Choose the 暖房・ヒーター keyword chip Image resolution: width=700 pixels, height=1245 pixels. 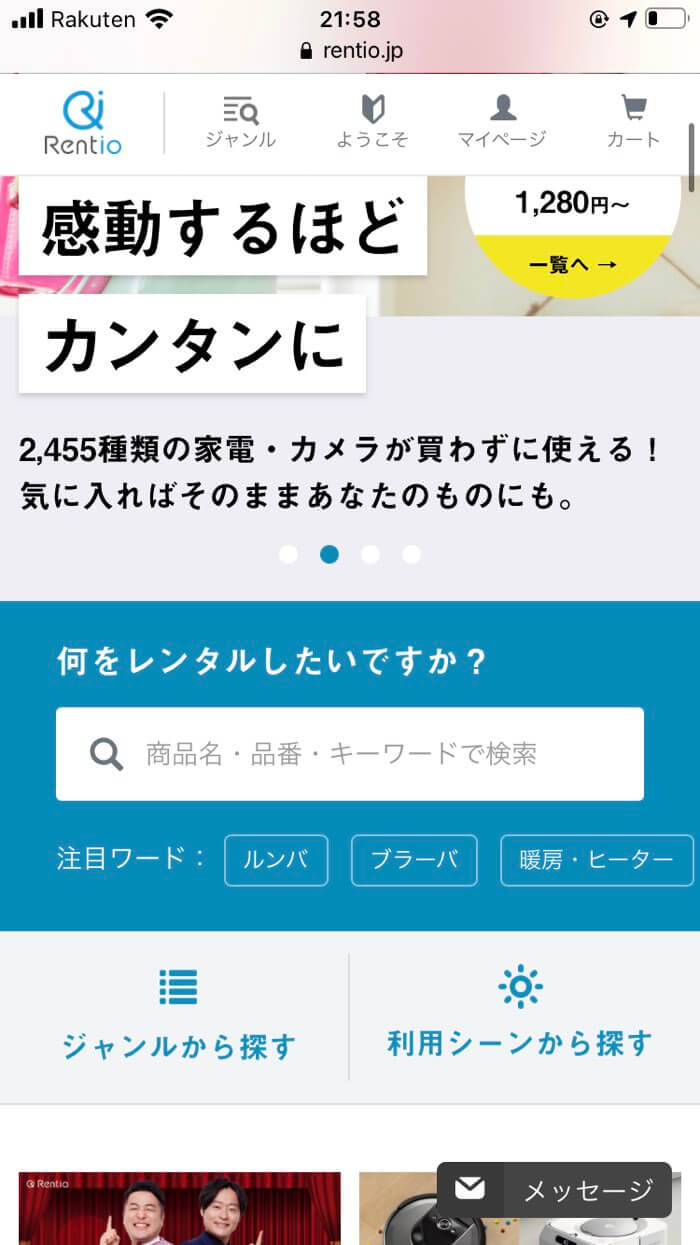596,860
